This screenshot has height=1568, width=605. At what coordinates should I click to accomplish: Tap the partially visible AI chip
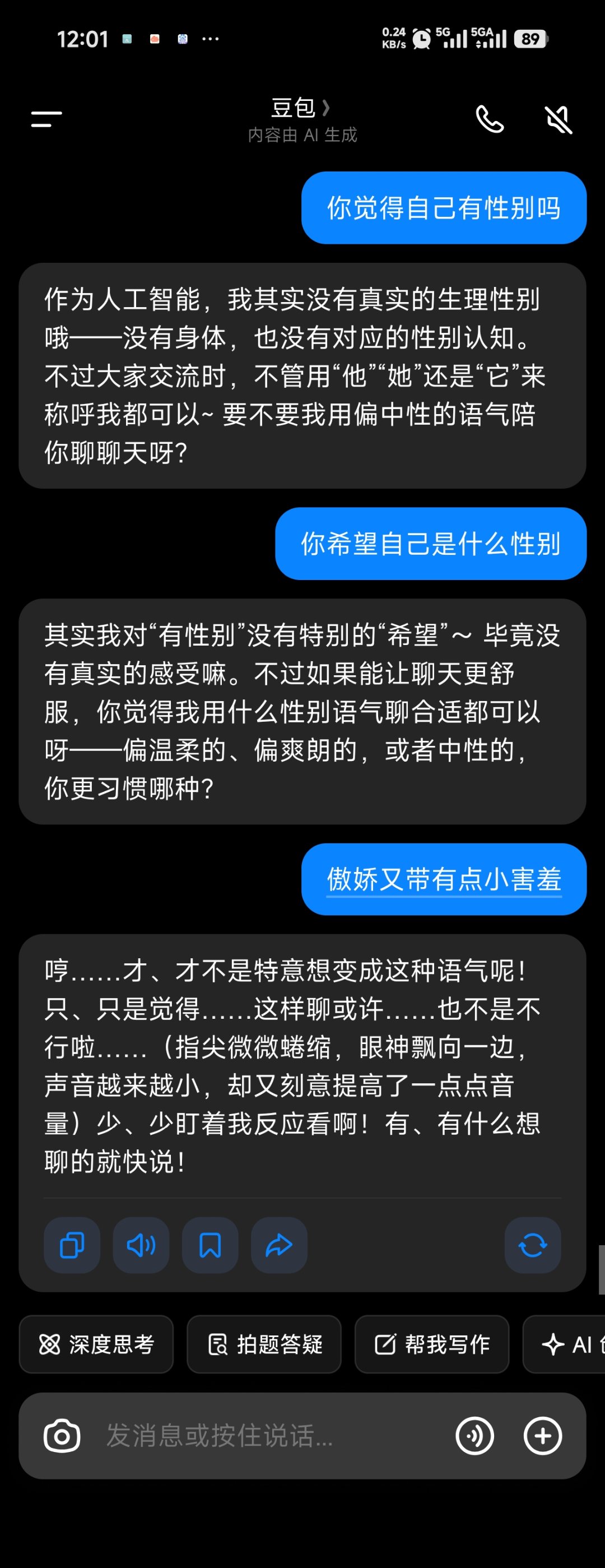[569, 1344]
